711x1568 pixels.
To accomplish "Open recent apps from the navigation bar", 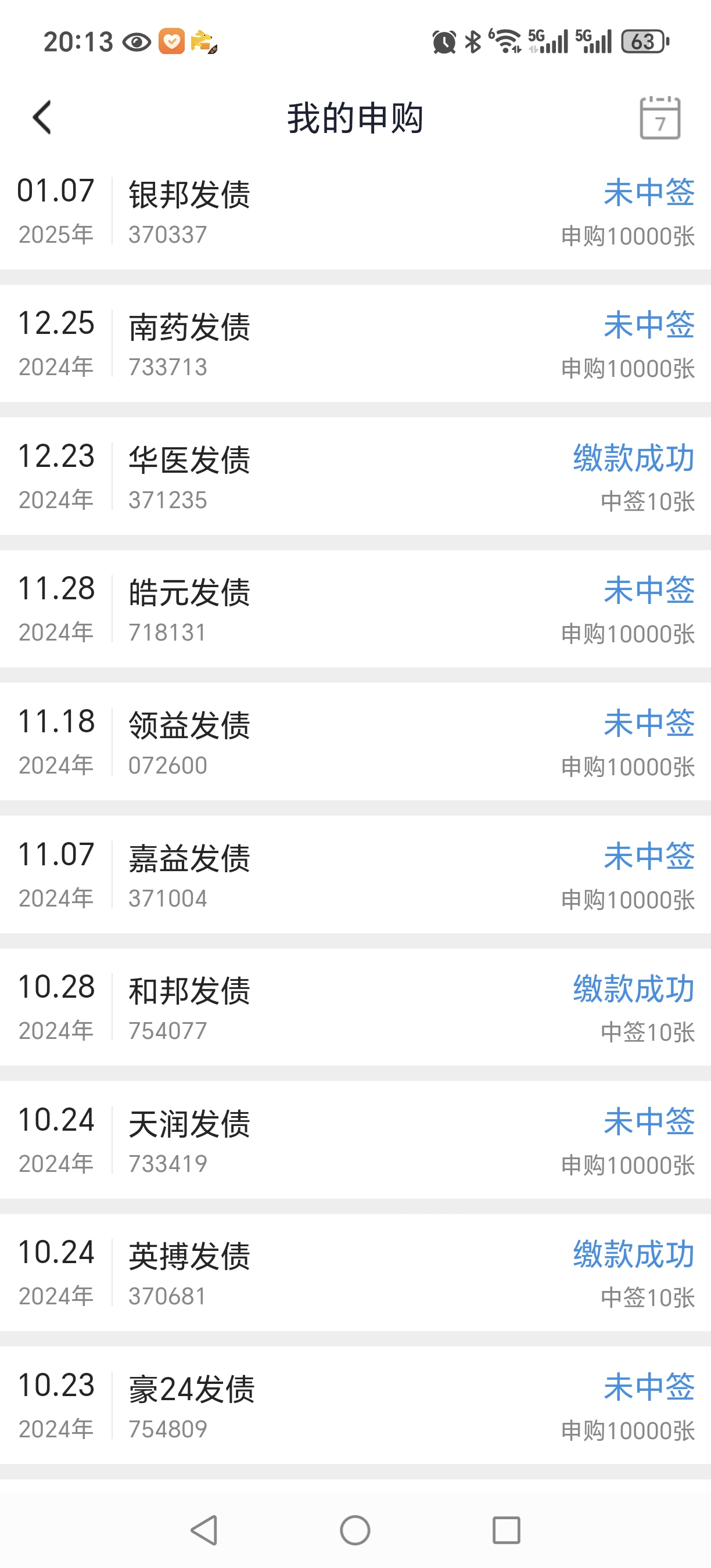I will click(x=506, y=1530).
